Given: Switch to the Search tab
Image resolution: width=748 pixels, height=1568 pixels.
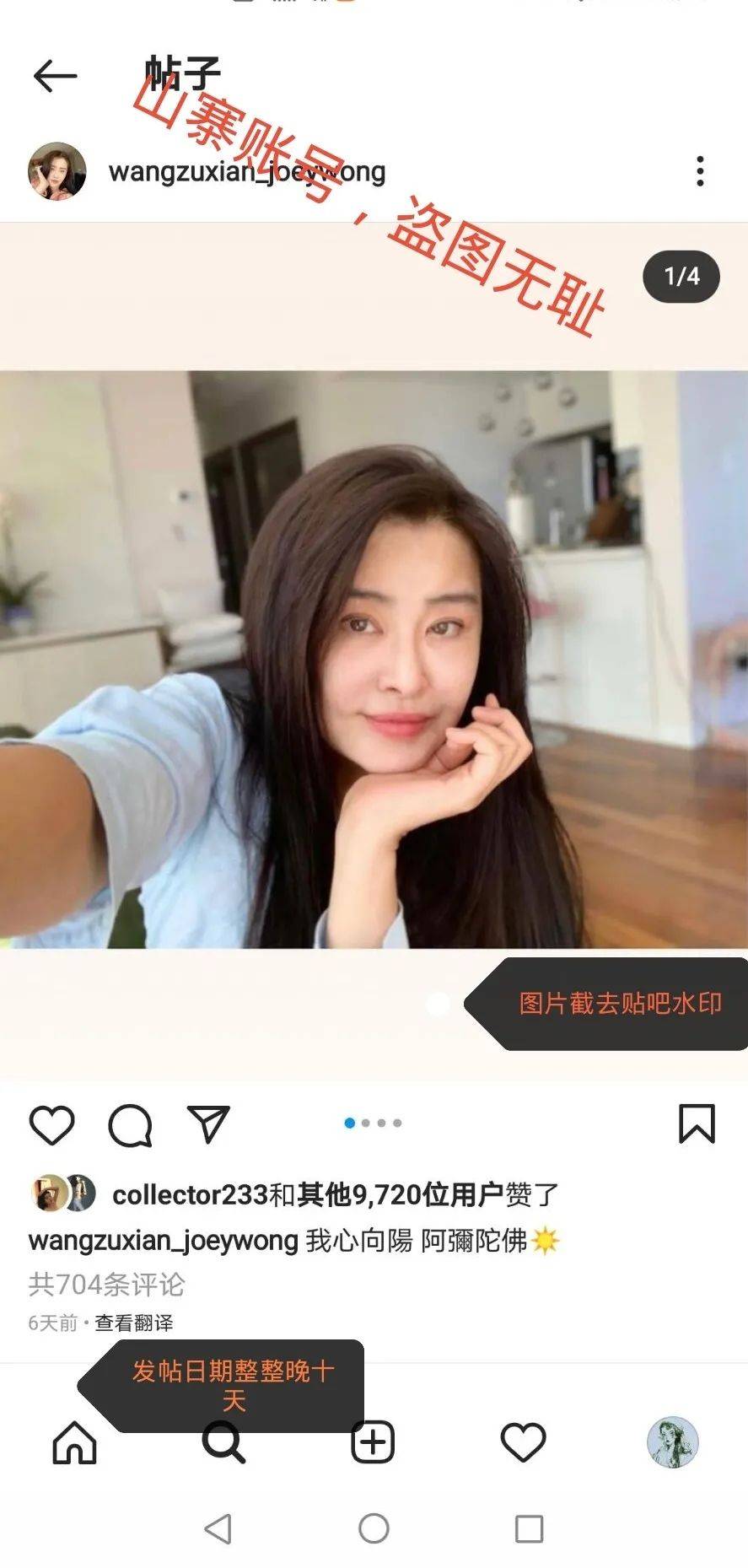Looking at the screenshot, I should click(x=224, y=1442).
